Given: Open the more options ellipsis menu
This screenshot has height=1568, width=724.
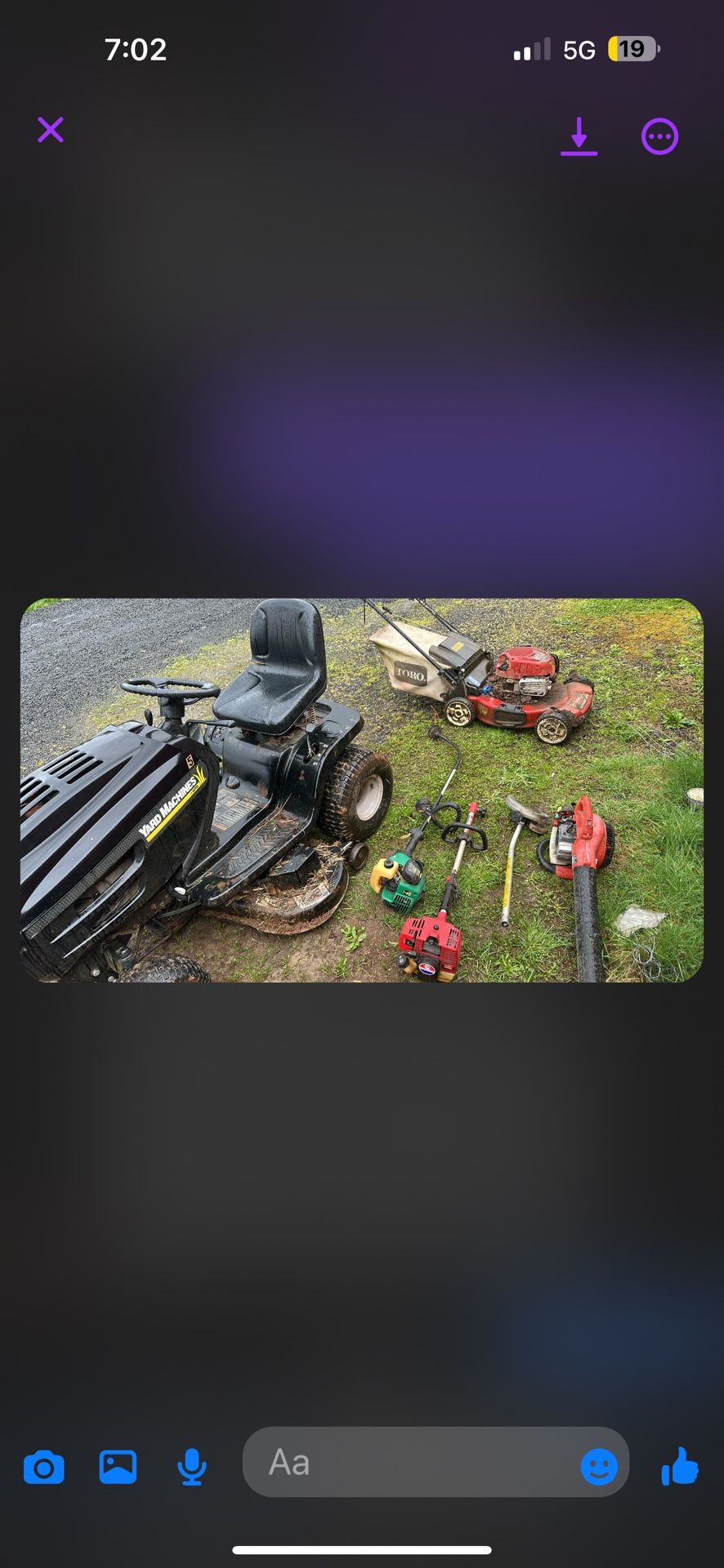Looking at the screenshot, I should [x=659, y=136].
